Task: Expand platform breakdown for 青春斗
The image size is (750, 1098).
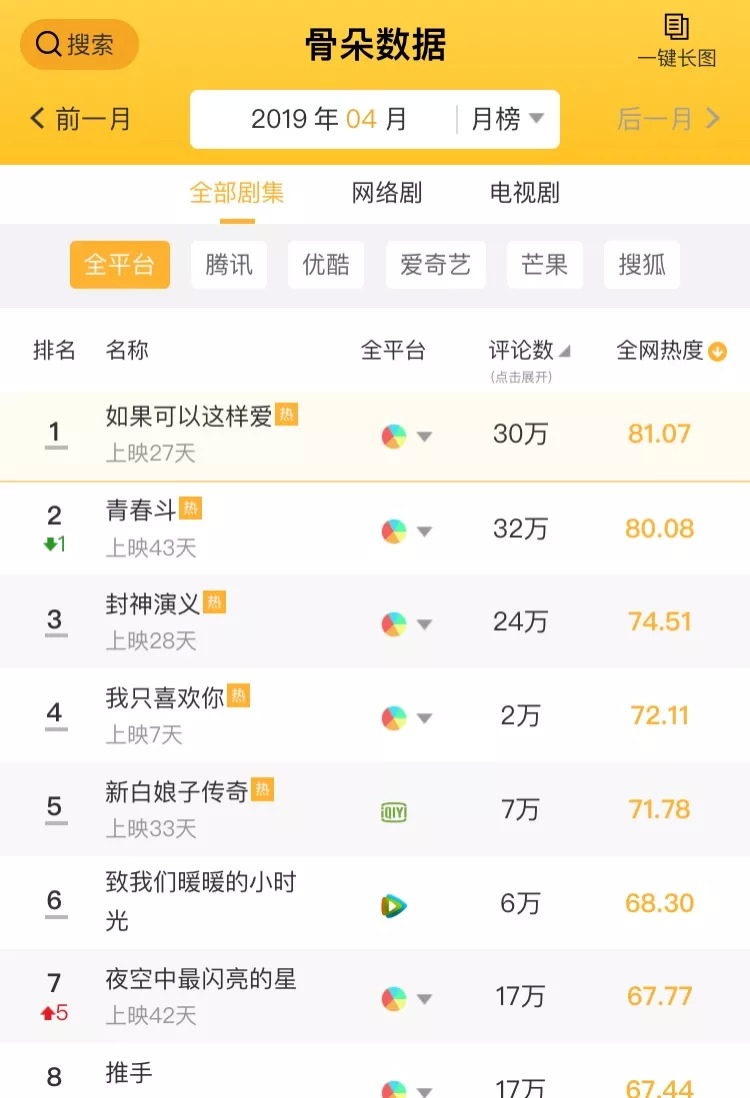Action: coord(407,531)
